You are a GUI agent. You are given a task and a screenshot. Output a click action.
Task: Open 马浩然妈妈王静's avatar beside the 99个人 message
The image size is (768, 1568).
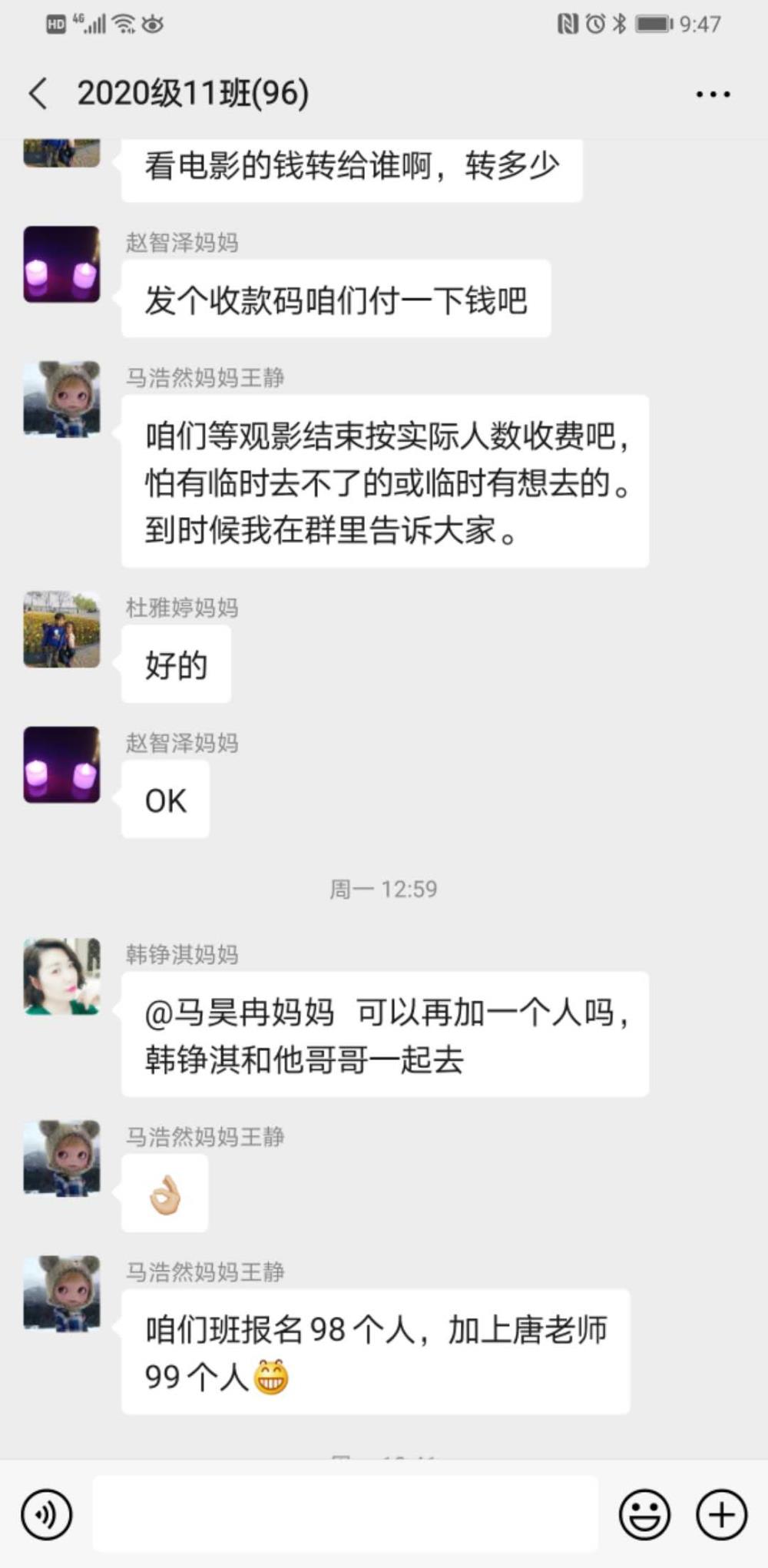tap(62, 1293)
